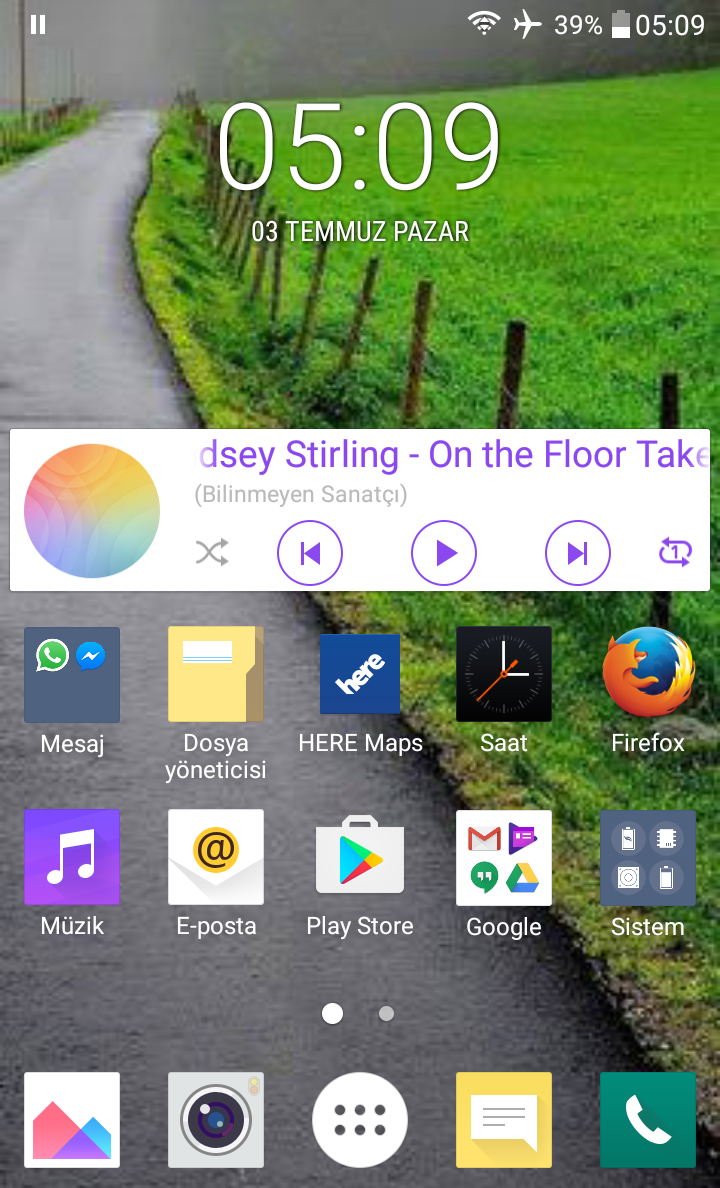Play the music widget's current track
Image resolution: width=720 pixels, height=1188 pixels.
pyautogui.click(x=444, y=553)
